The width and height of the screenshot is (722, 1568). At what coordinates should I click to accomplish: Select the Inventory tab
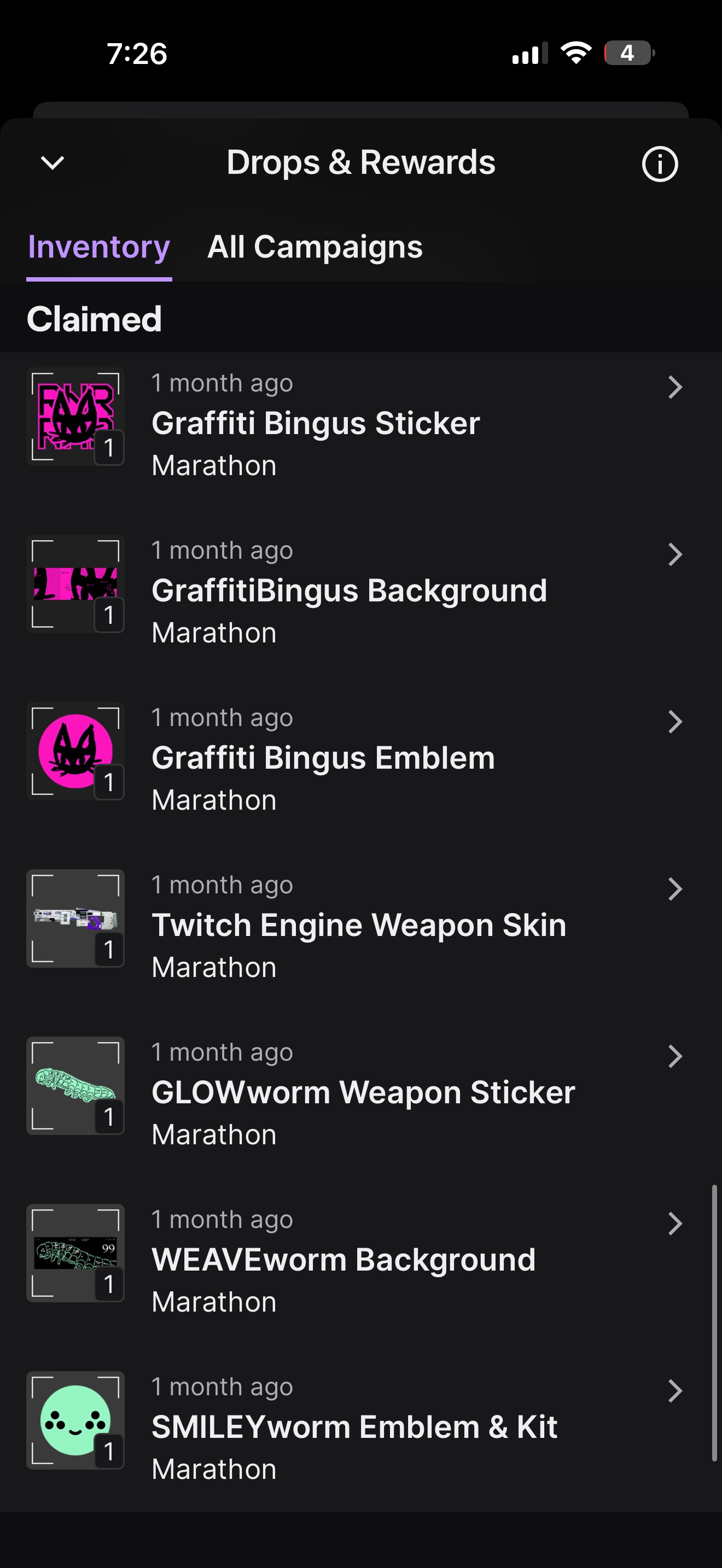pyautogui.click(x=98, y=247)
